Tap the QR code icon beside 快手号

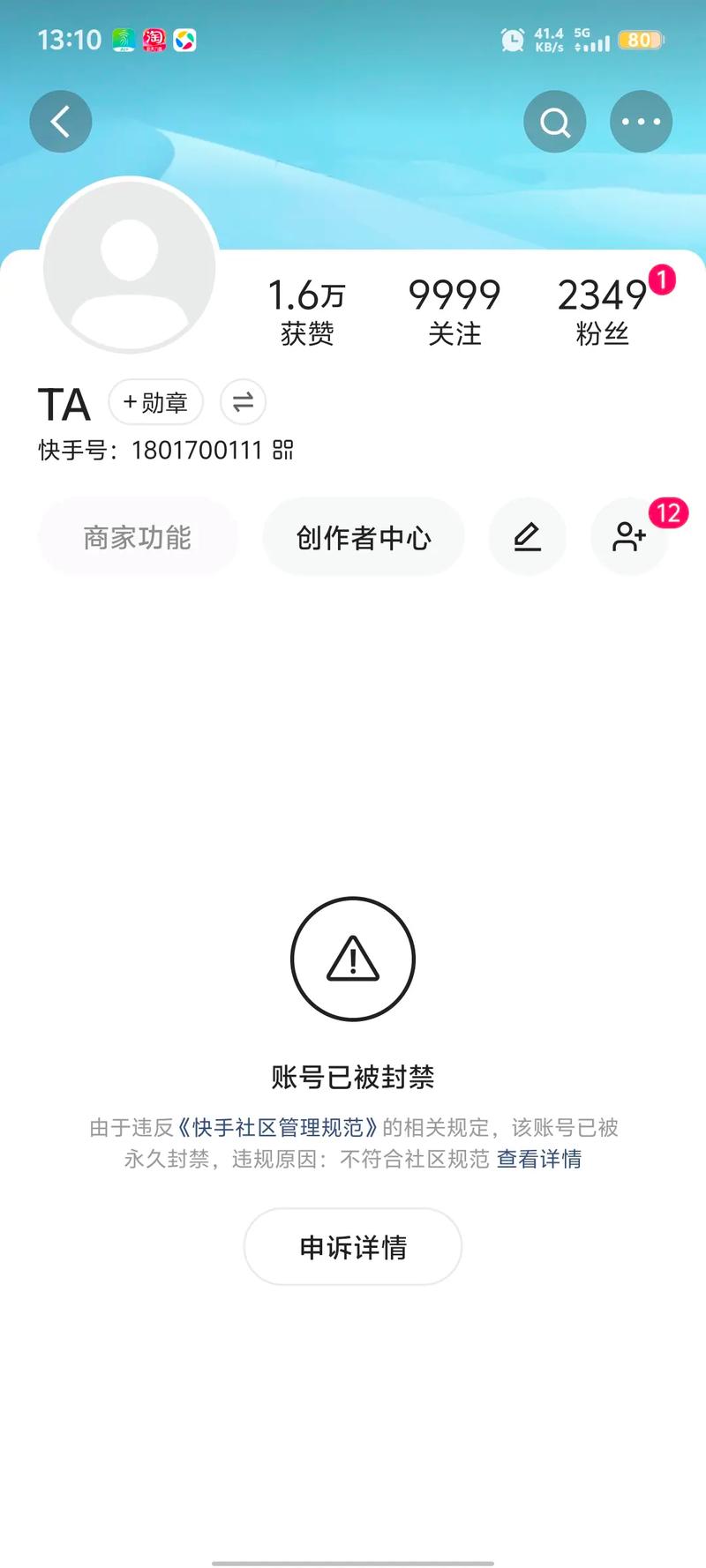pyautogui.click(x=283, y=450)
